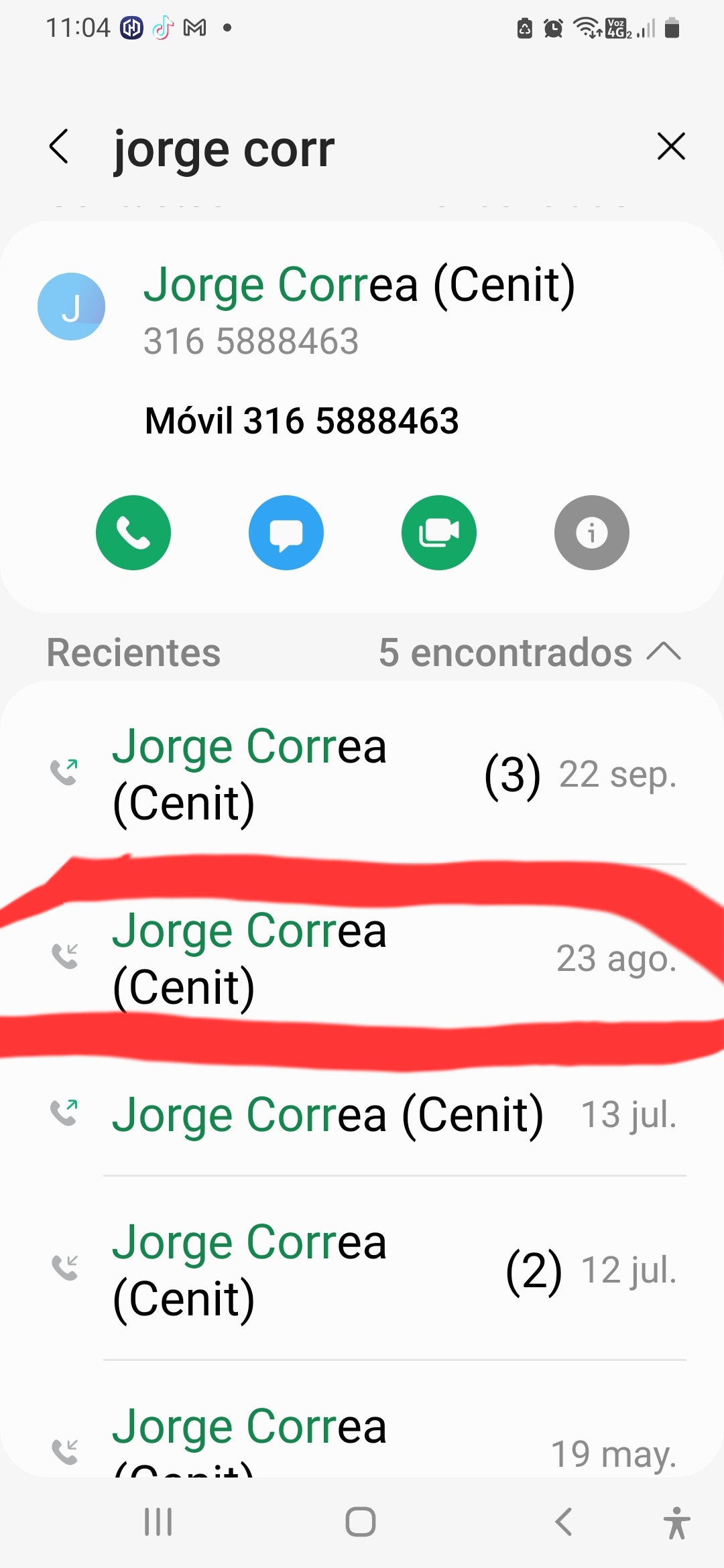Clear the search text "jorge corr"

click(671, 147)
